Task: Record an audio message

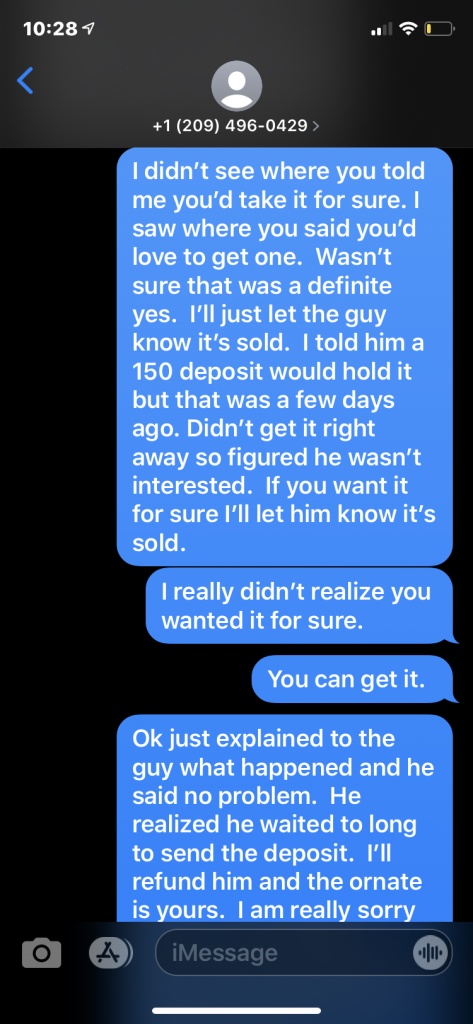Action: [x=431, y=953]
